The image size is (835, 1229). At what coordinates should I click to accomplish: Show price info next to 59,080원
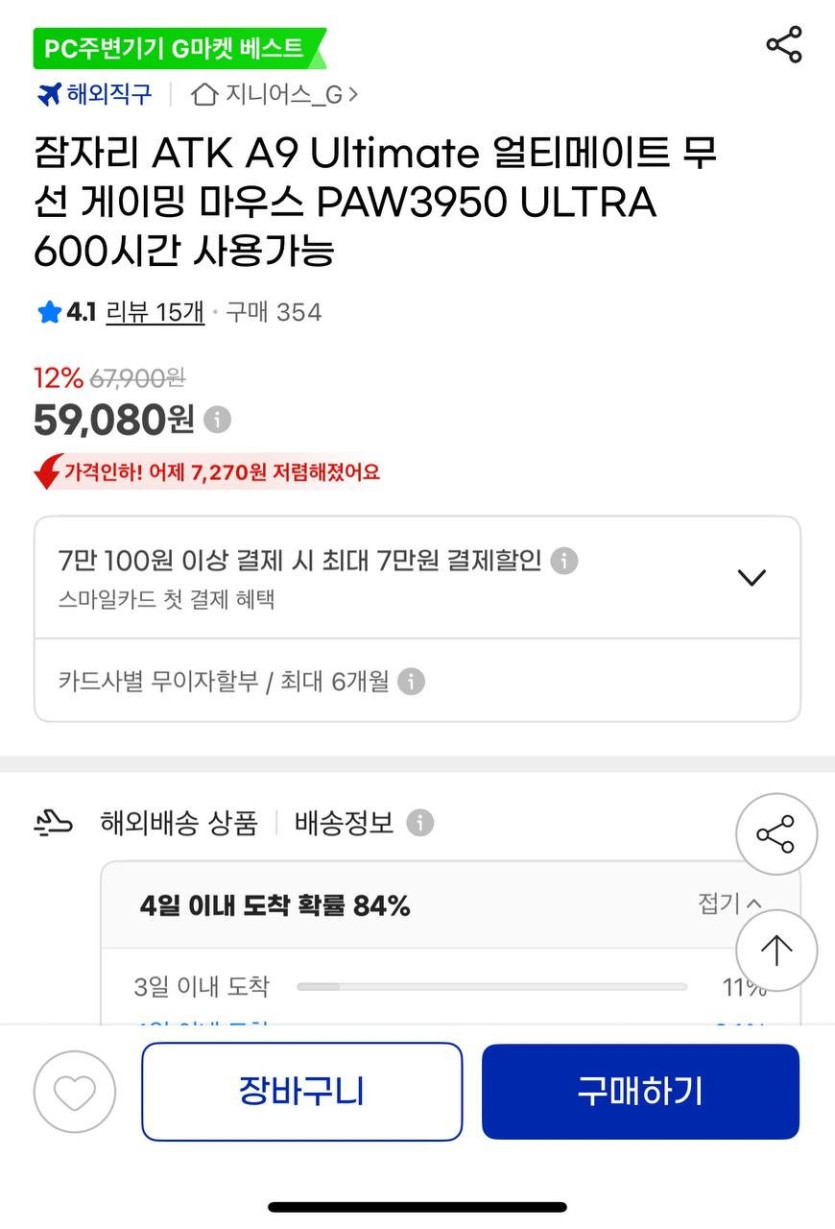218,420
